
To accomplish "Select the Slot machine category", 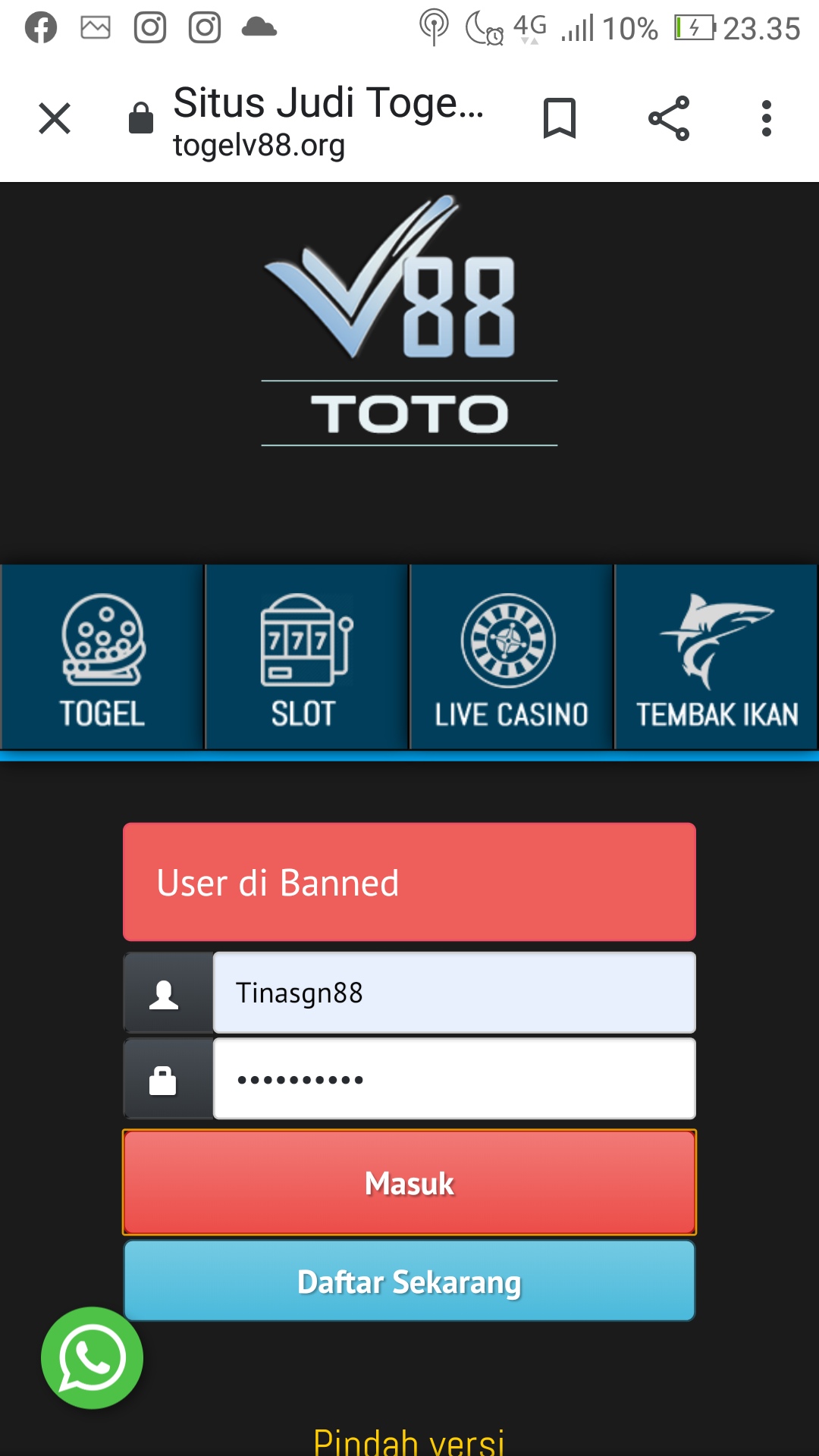I will (306, 656).
